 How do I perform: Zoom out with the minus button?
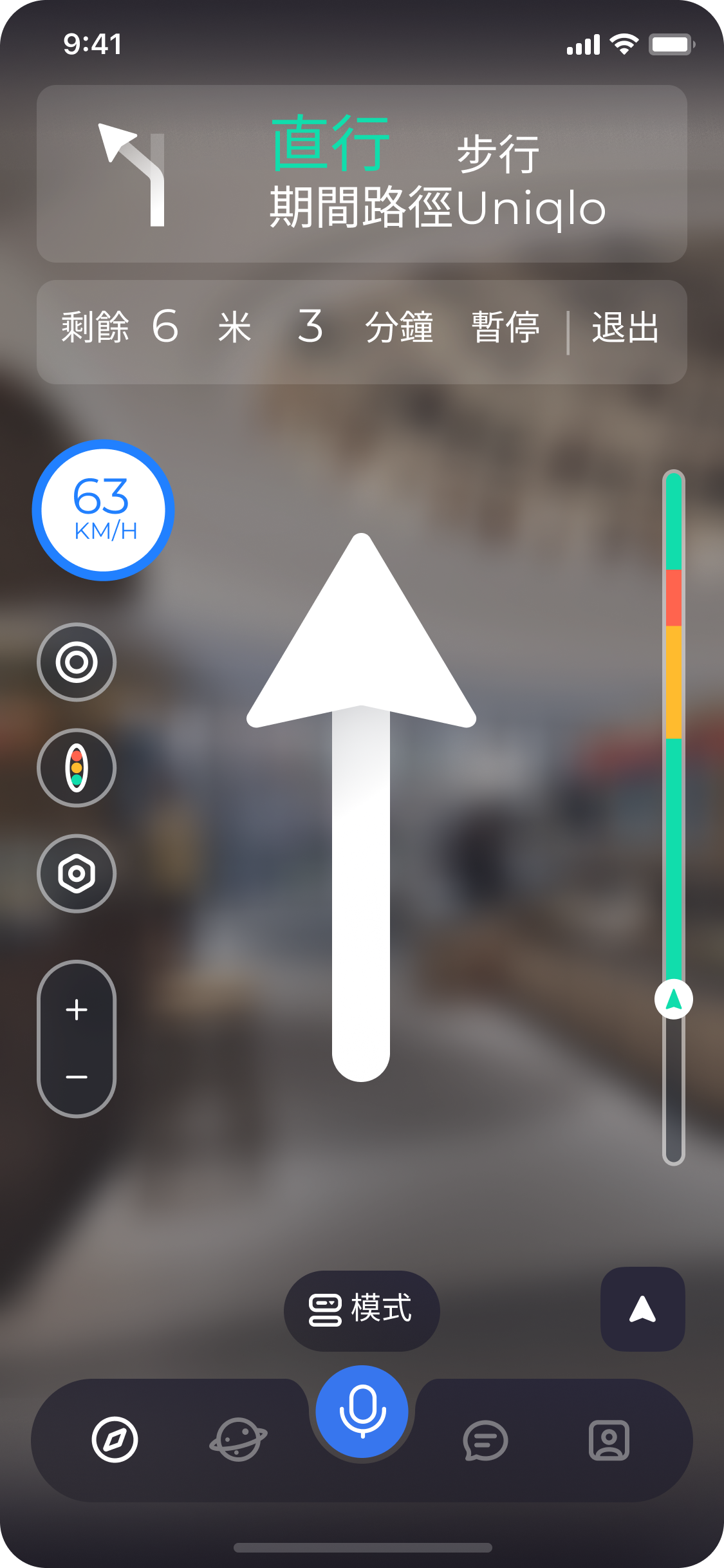click(x=77, y=1077)
